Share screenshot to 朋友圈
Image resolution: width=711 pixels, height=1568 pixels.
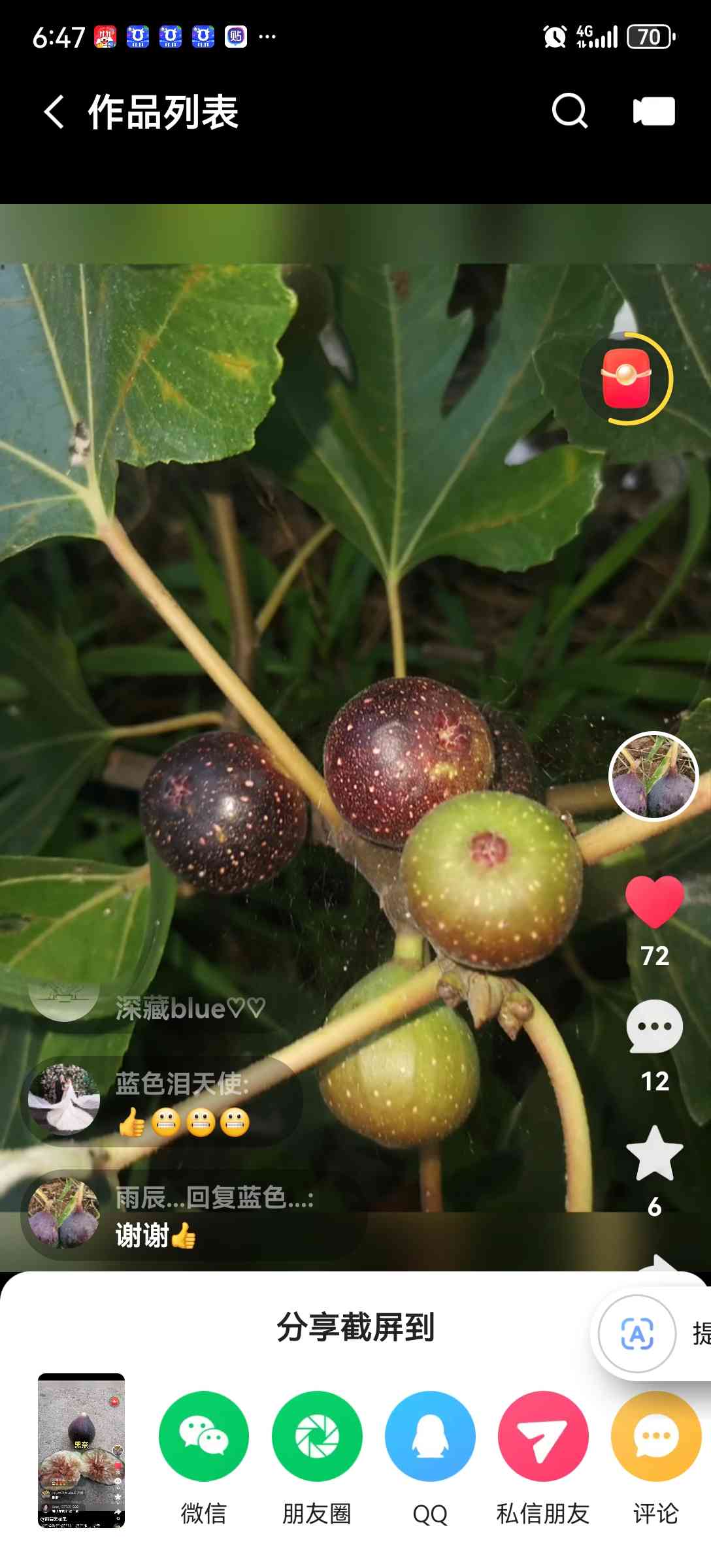(317, 1436)
